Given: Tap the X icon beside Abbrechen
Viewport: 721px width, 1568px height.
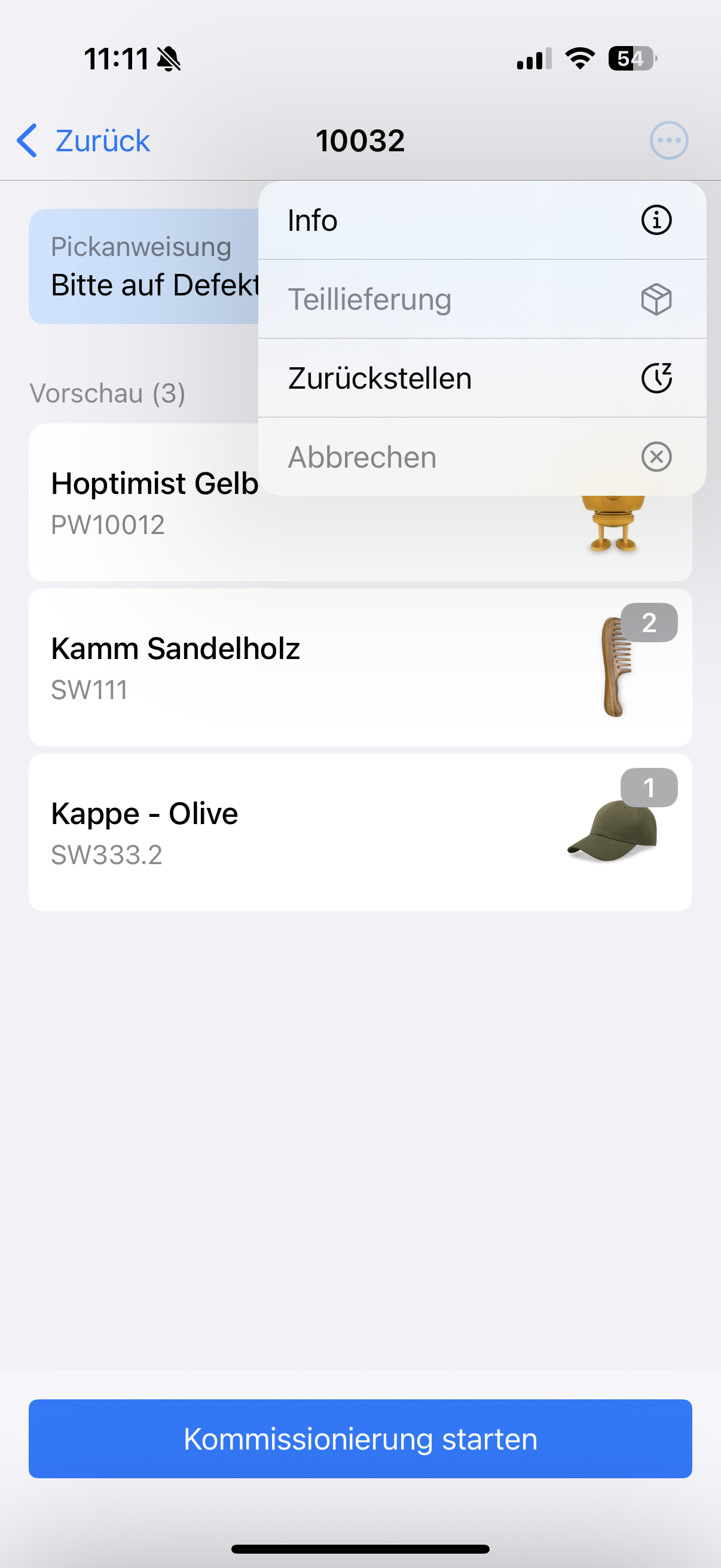Looking at the screenshot, I should (656, 457).
